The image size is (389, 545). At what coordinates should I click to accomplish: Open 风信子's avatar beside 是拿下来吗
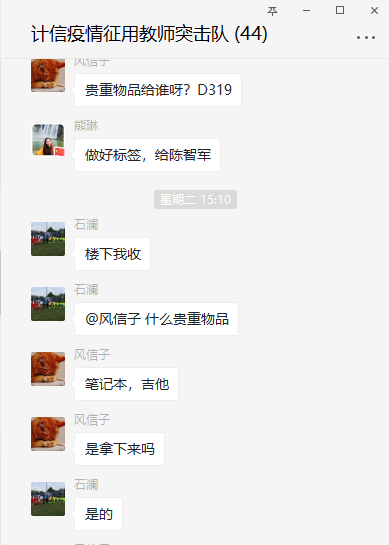[x=48, y=434]
